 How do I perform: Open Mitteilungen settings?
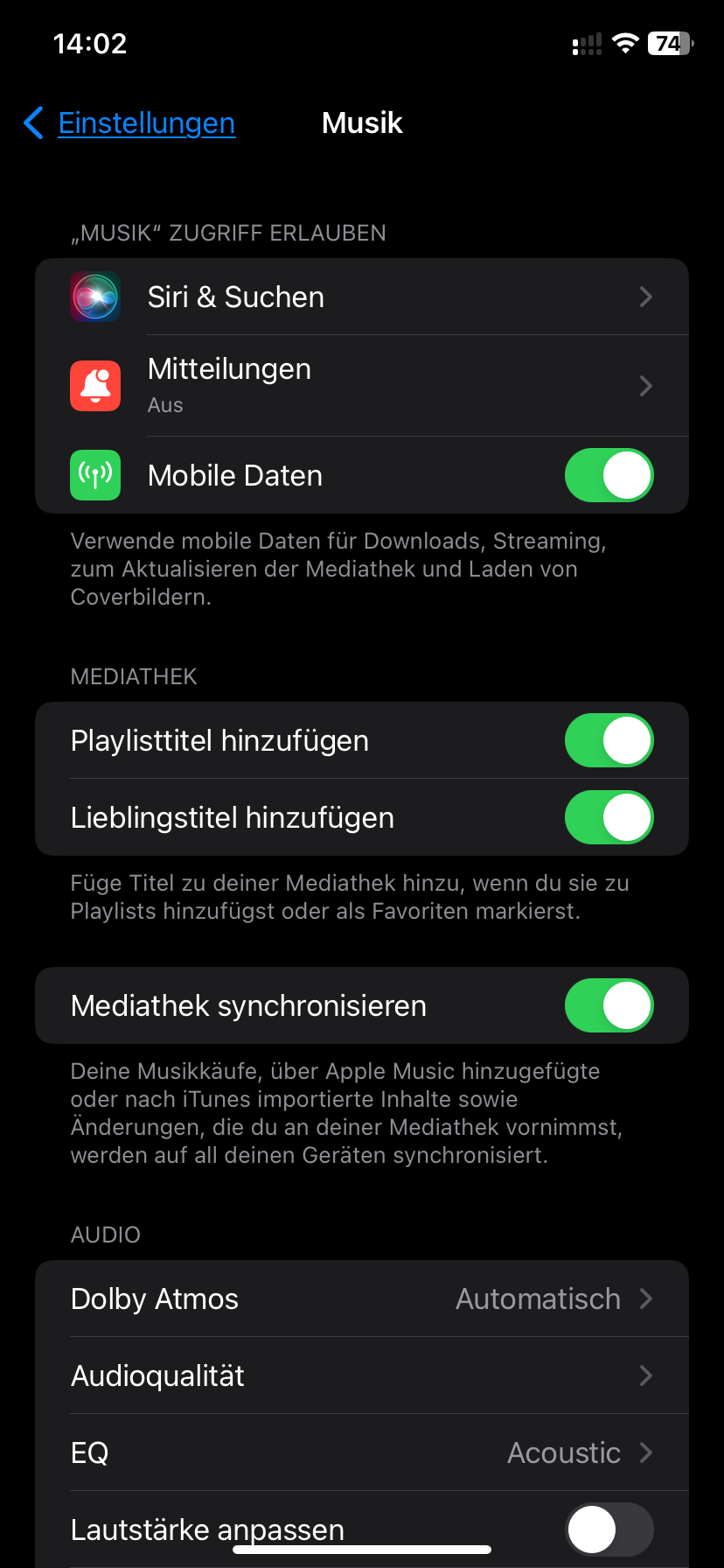point(362,386)
